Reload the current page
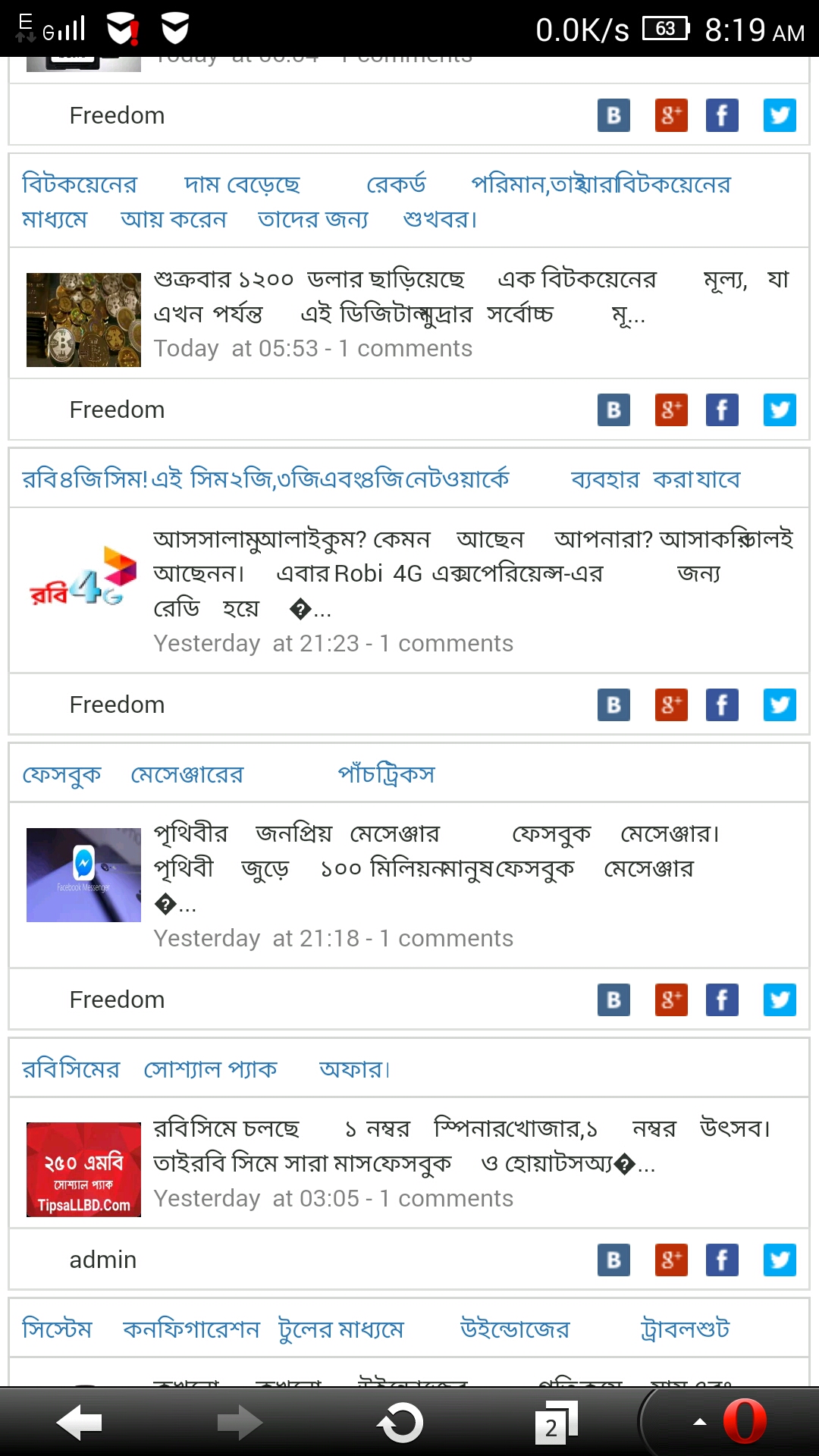Screen dimensions: 819x1456 tap(400, 1423)
